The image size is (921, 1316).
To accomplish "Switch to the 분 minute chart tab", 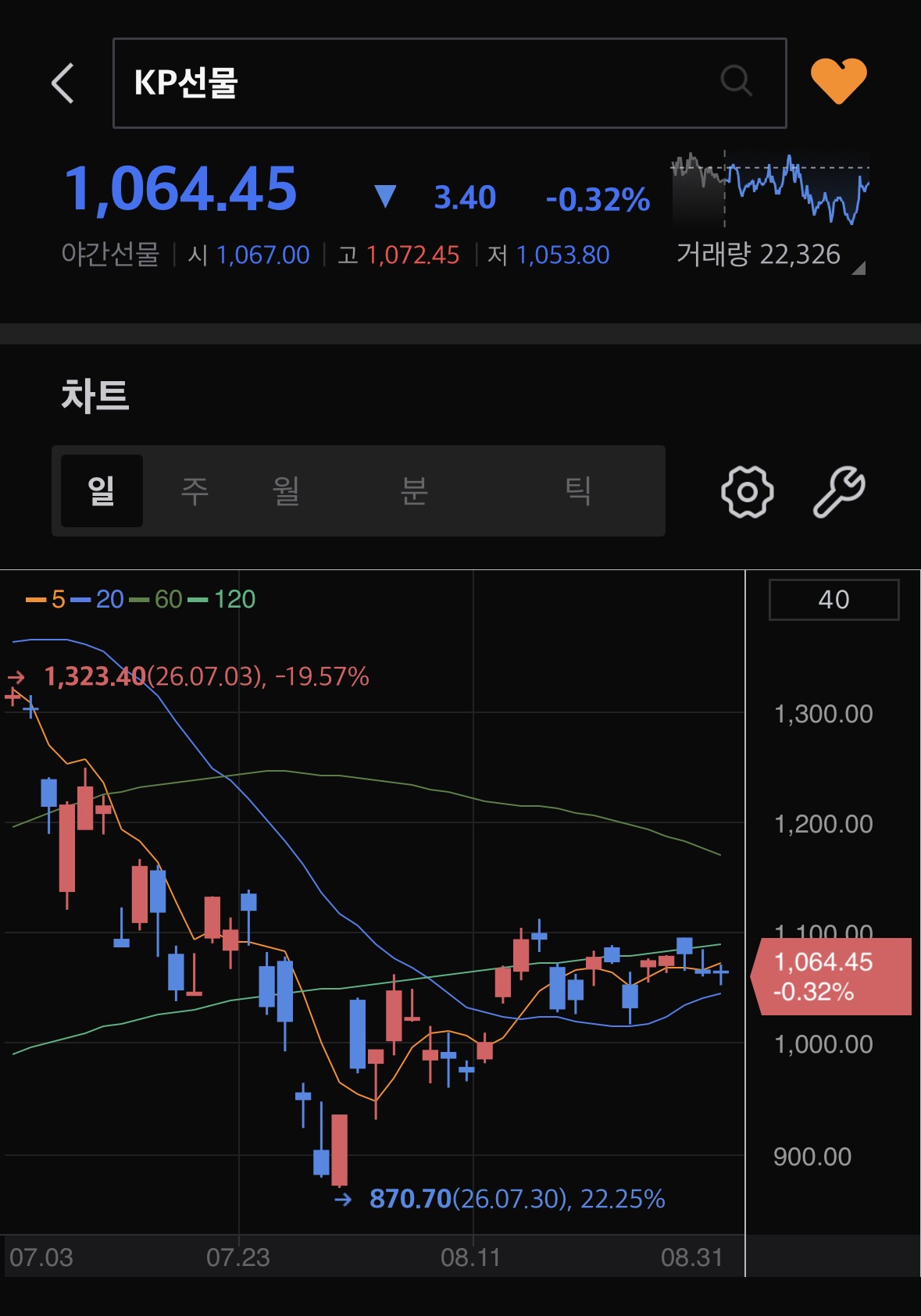I will 413,490.
